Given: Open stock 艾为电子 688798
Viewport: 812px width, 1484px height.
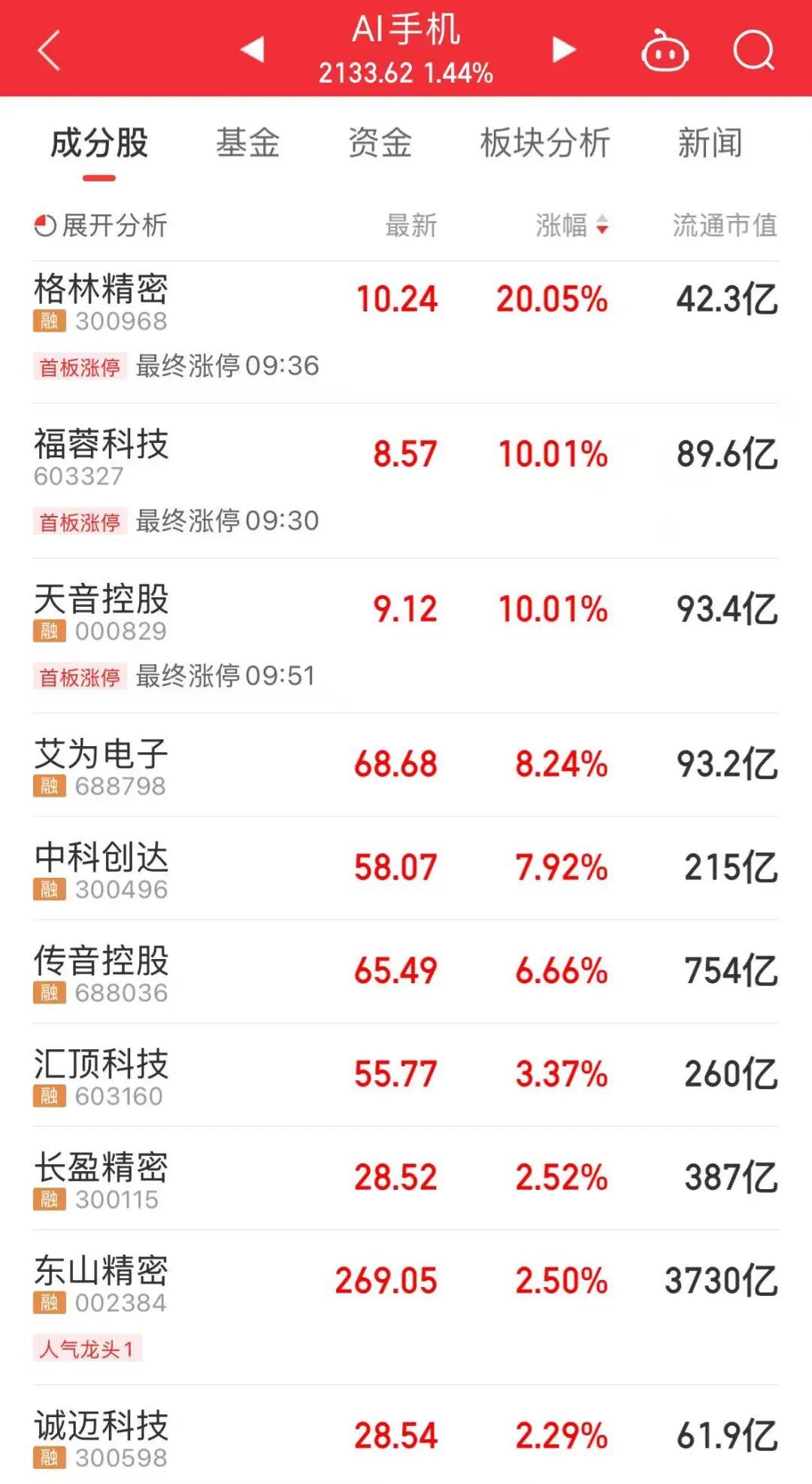Looking at the screenshot, I should 406,765.
